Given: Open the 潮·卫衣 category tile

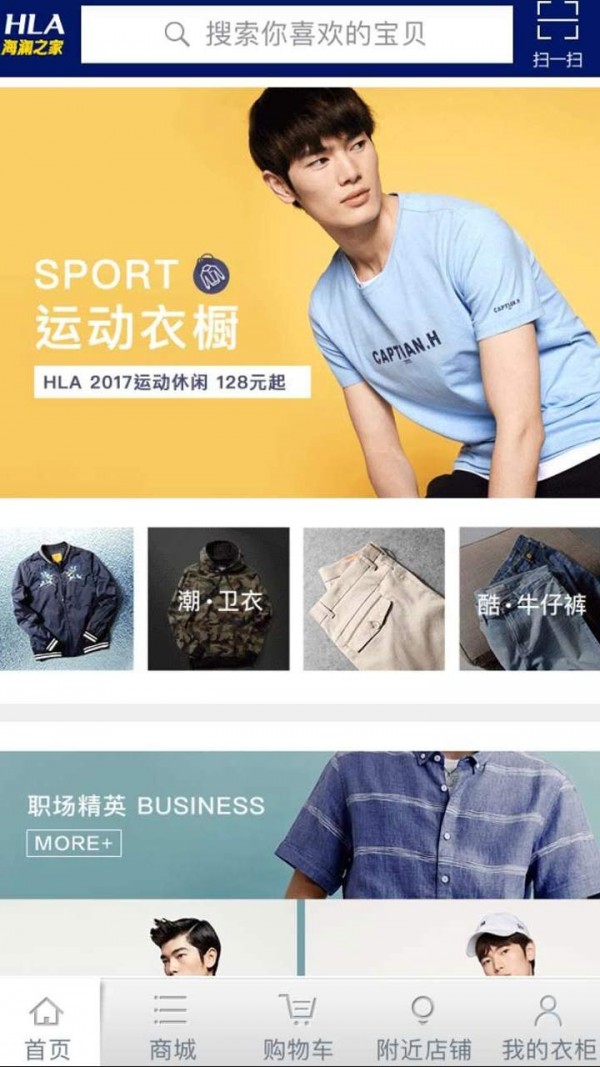Looking at the screenshot, I should pos(218,599).
